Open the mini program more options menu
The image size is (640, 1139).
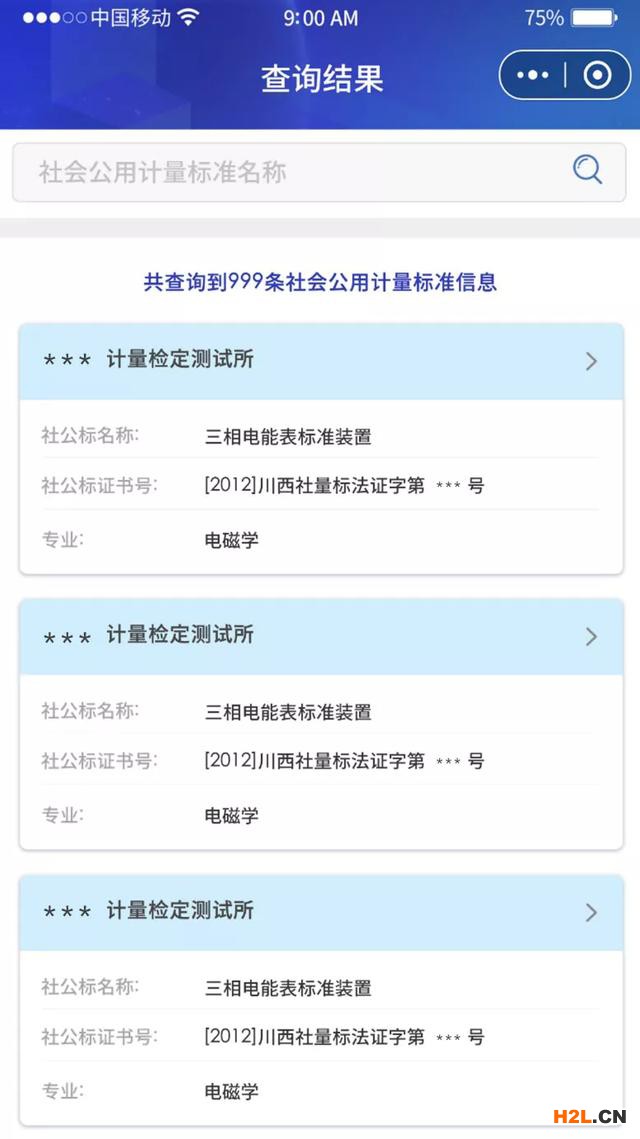coord(533,76)
